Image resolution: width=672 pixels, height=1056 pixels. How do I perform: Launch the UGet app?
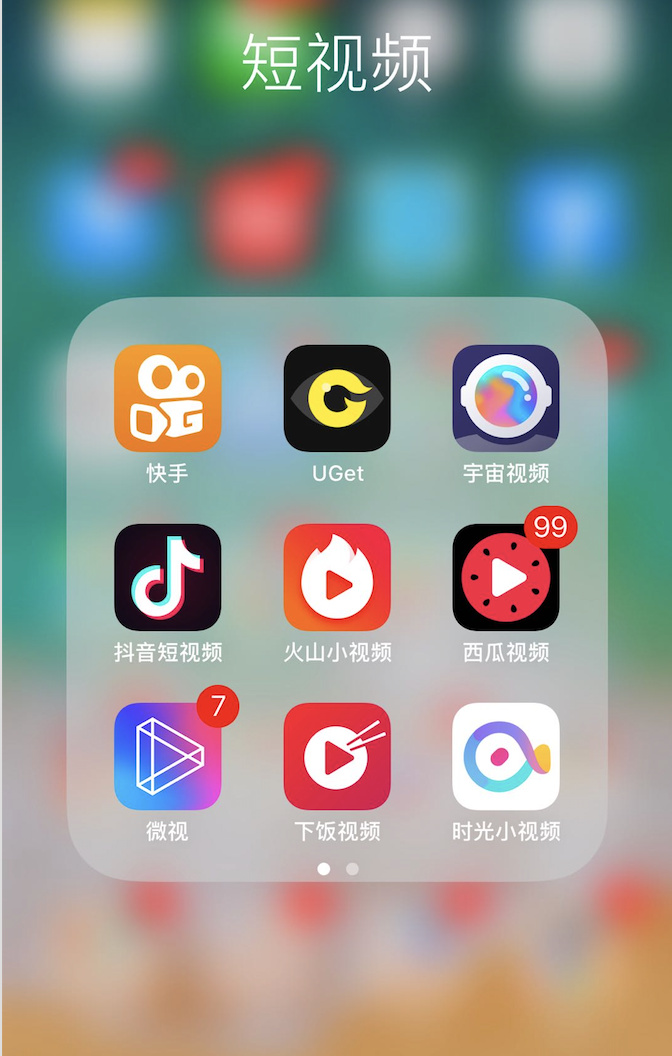click(x=337, y=398)
